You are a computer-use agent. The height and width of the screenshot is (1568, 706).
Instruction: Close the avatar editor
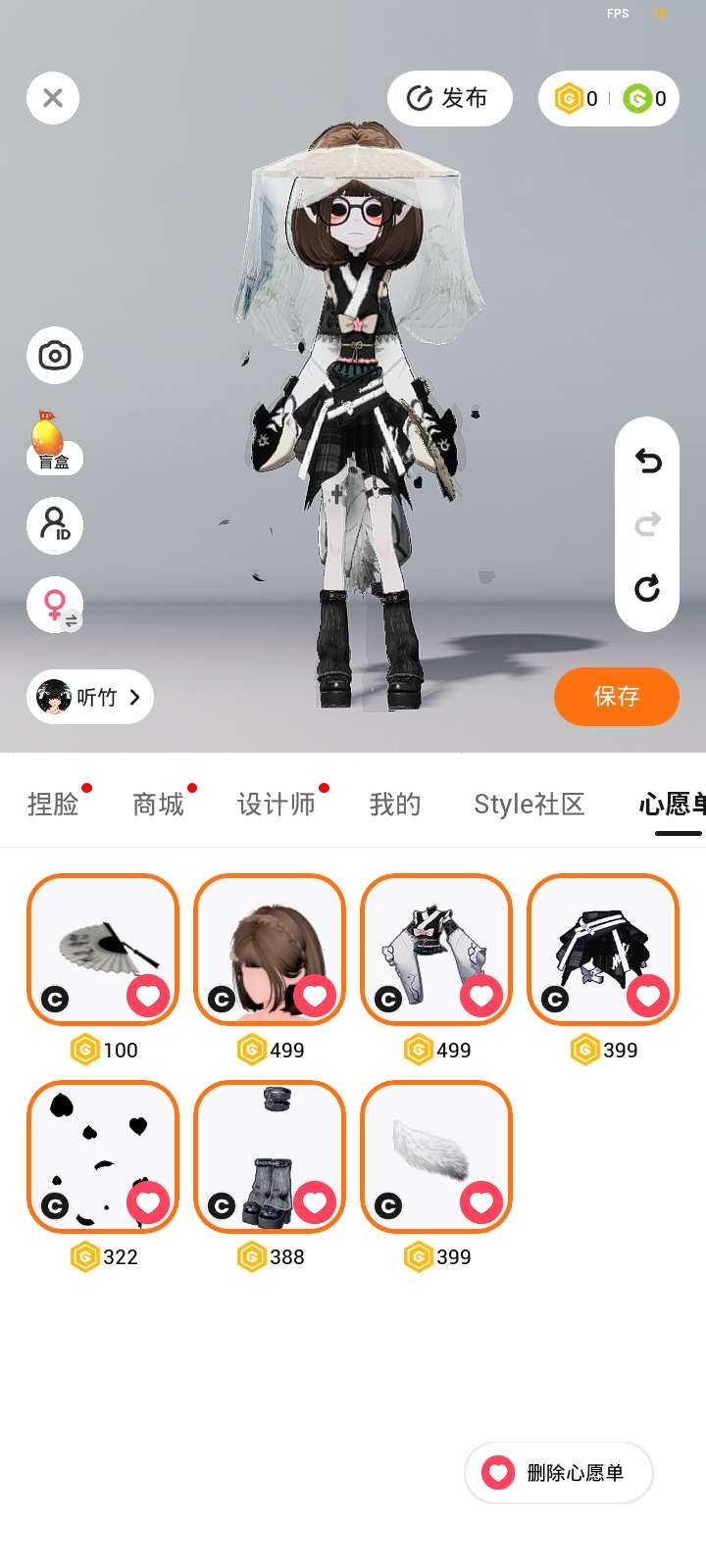click(x=53, y=98)
